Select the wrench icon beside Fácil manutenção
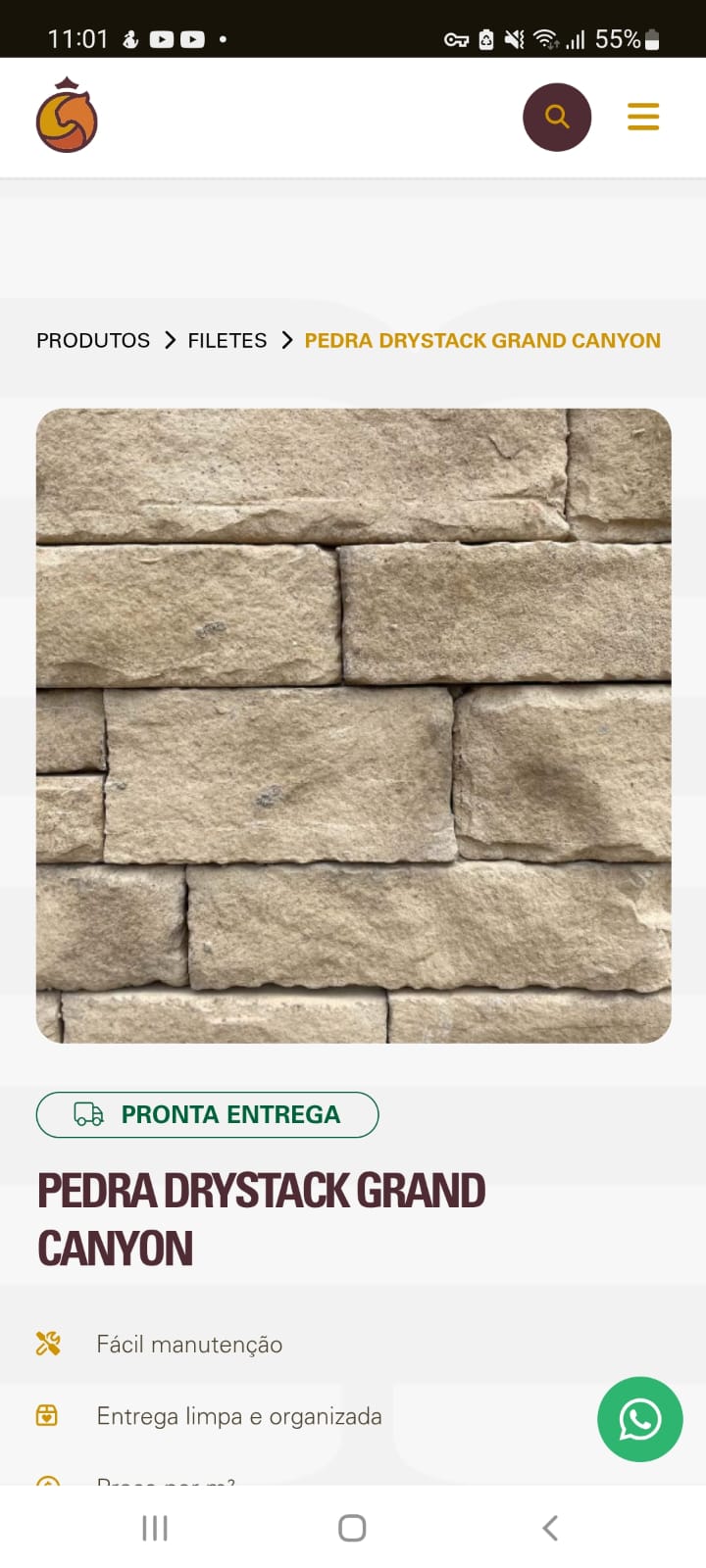706x1568 pixels. [x=46, y=1344]
